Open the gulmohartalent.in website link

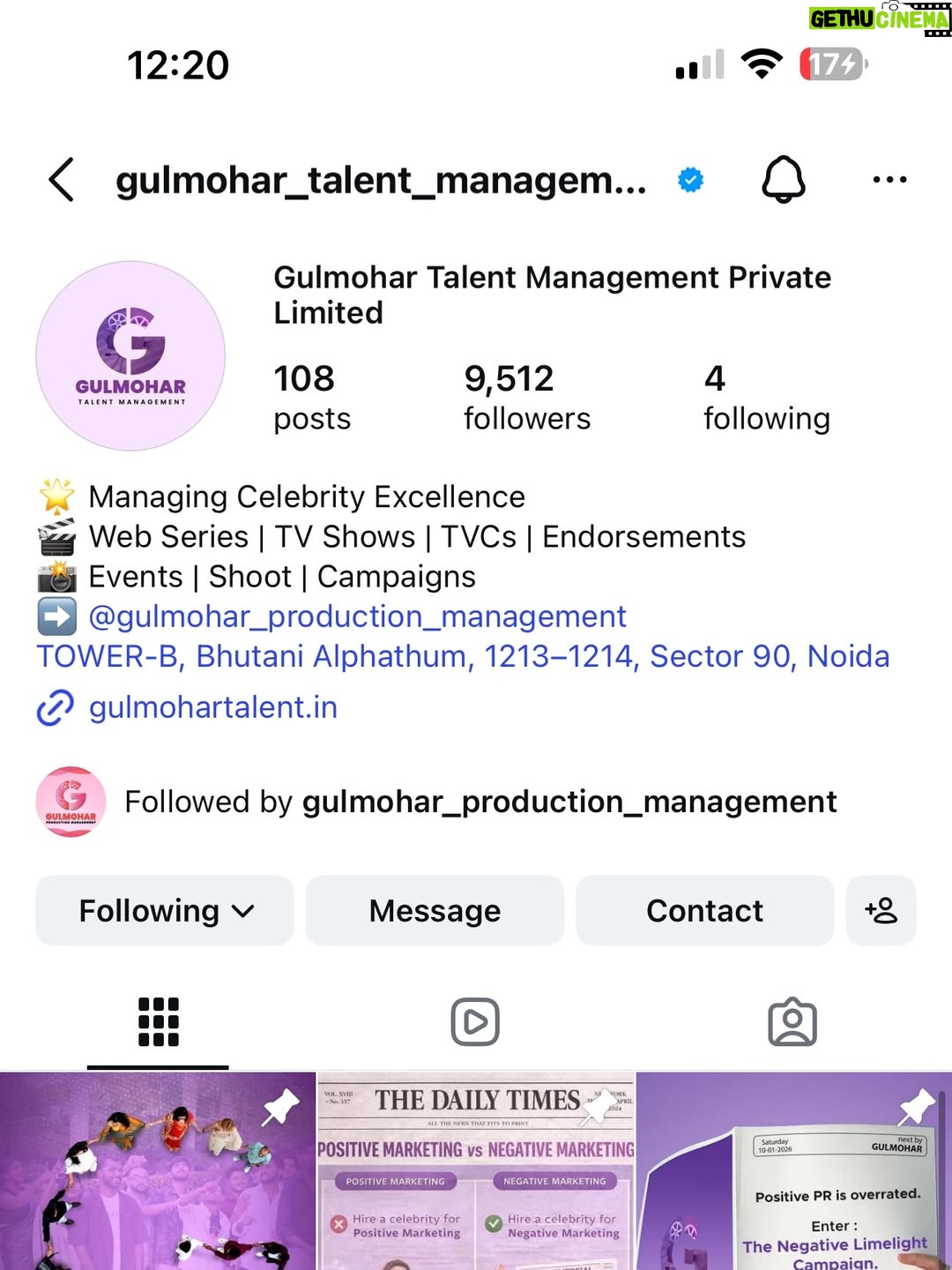212,707
